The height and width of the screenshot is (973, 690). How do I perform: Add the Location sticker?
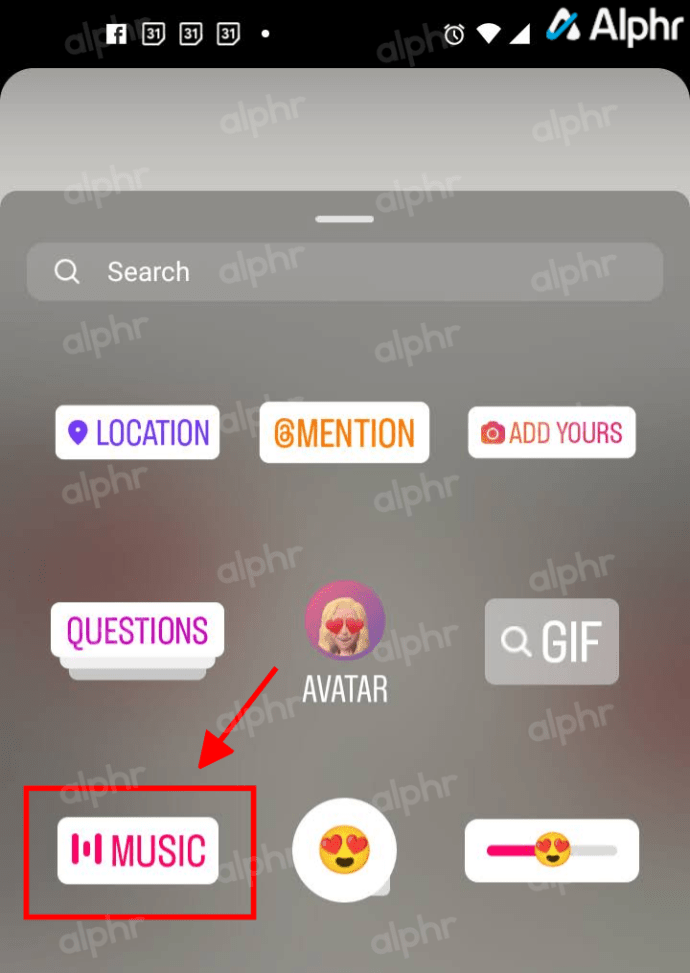pos(138,433)
